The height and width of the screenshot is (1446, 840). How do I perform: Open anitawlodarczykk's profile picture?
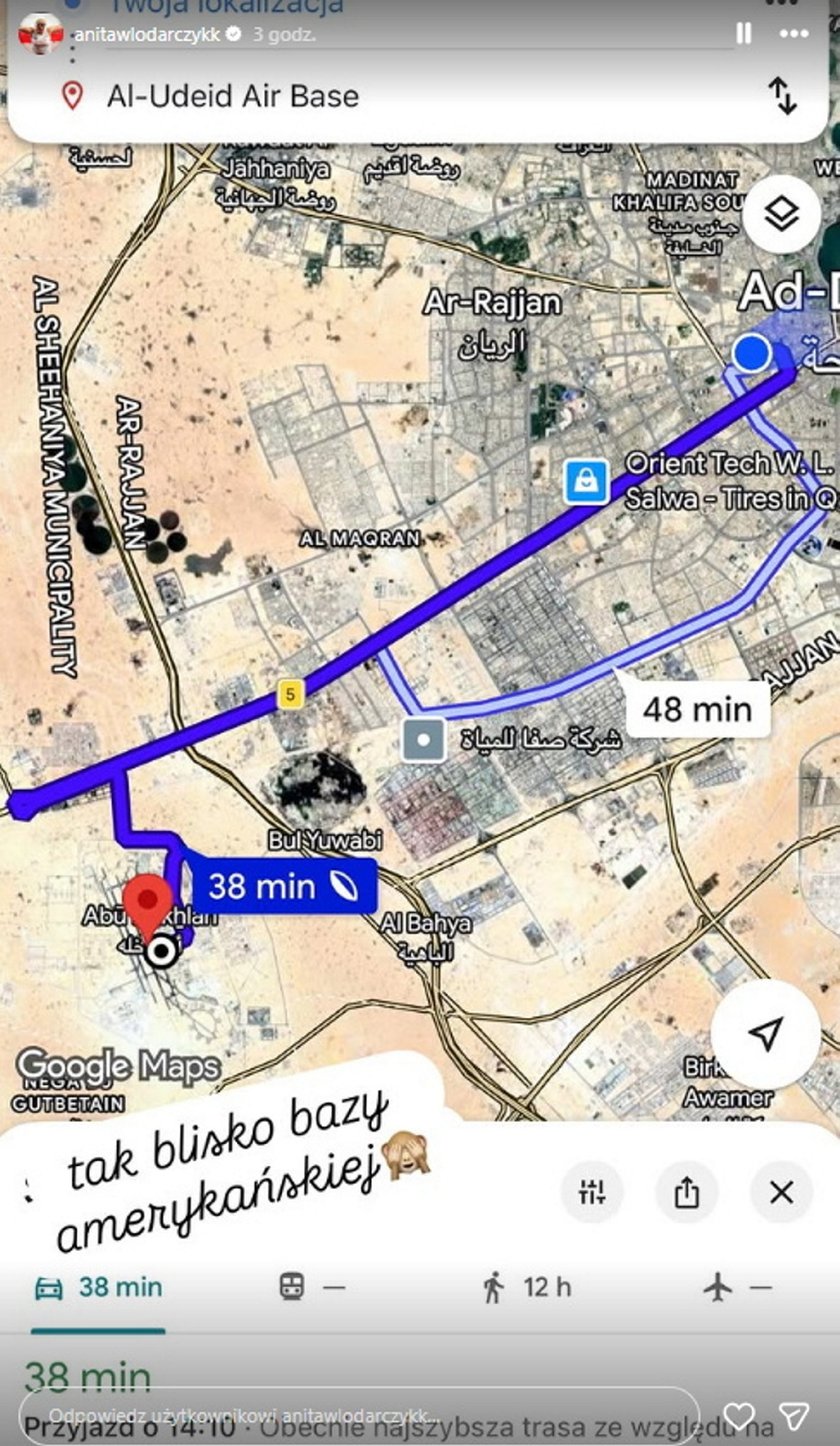40,34
